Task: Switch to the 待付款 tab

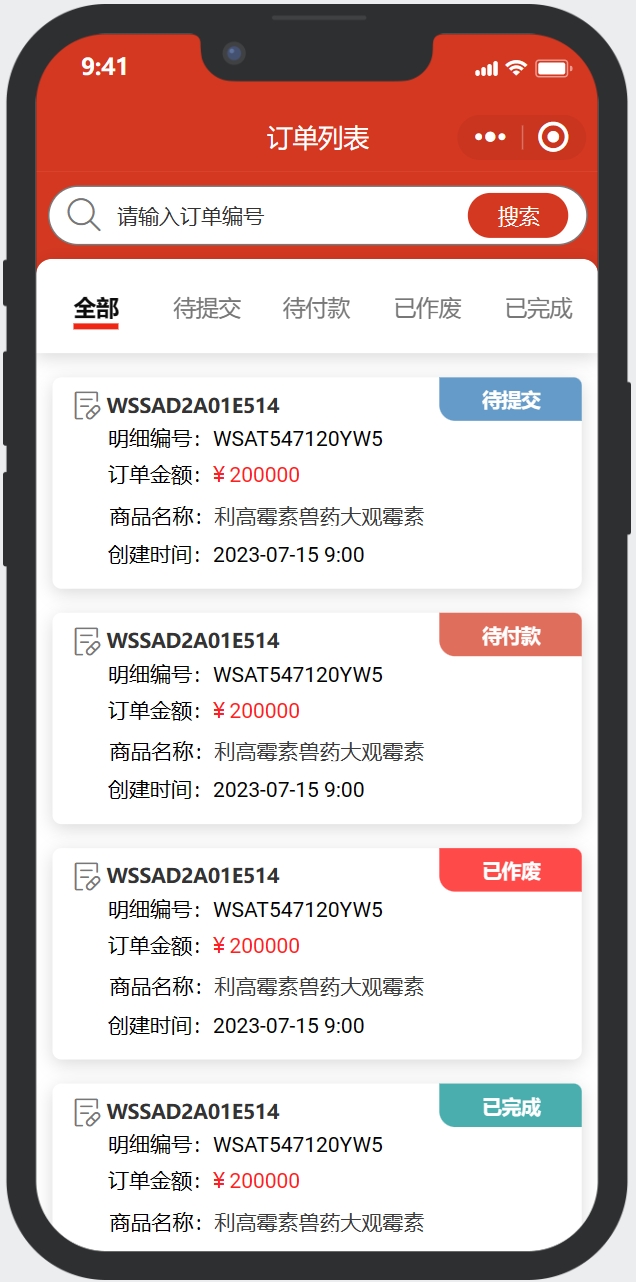Action: [317, 308]
